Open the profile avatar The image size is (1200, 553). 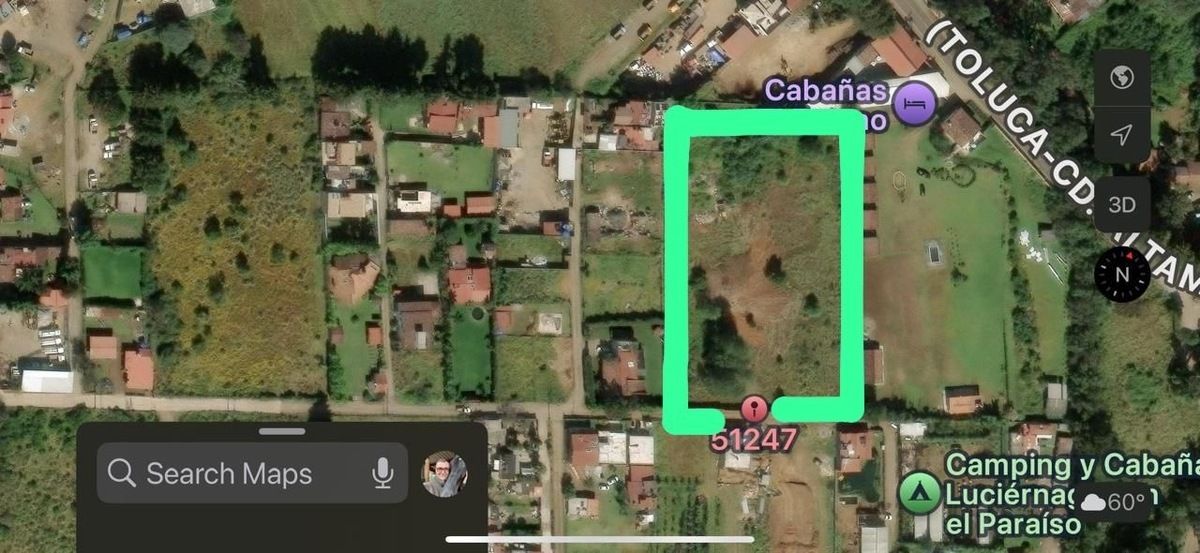point(444,474)
